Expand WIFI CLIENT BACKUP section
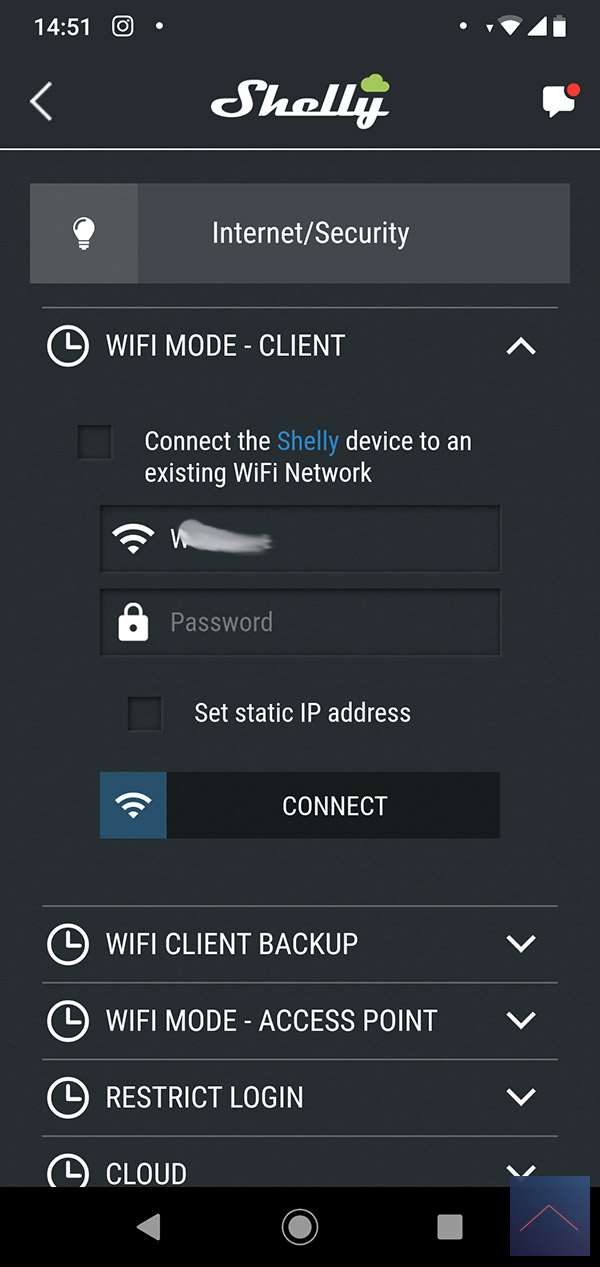Image resolution: width=600 pixels, height=1267 pixels. 521,943
